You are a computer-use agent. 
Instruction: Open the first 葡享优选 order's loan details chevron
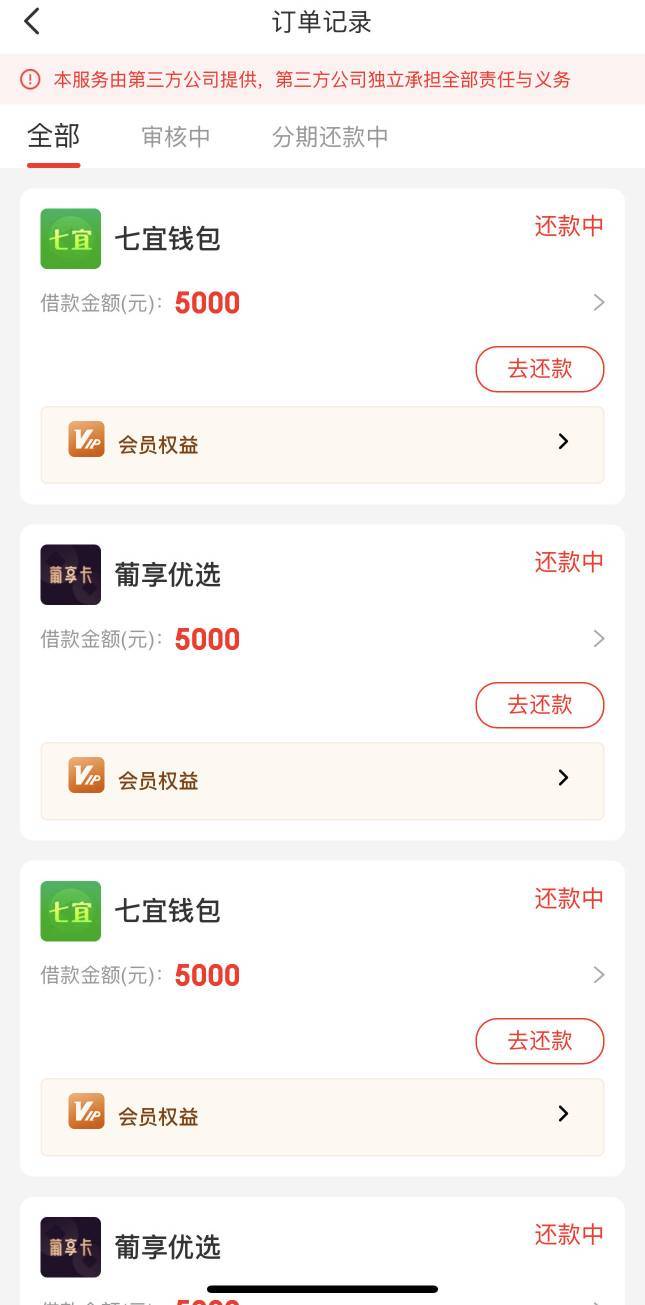click(599, 638)
